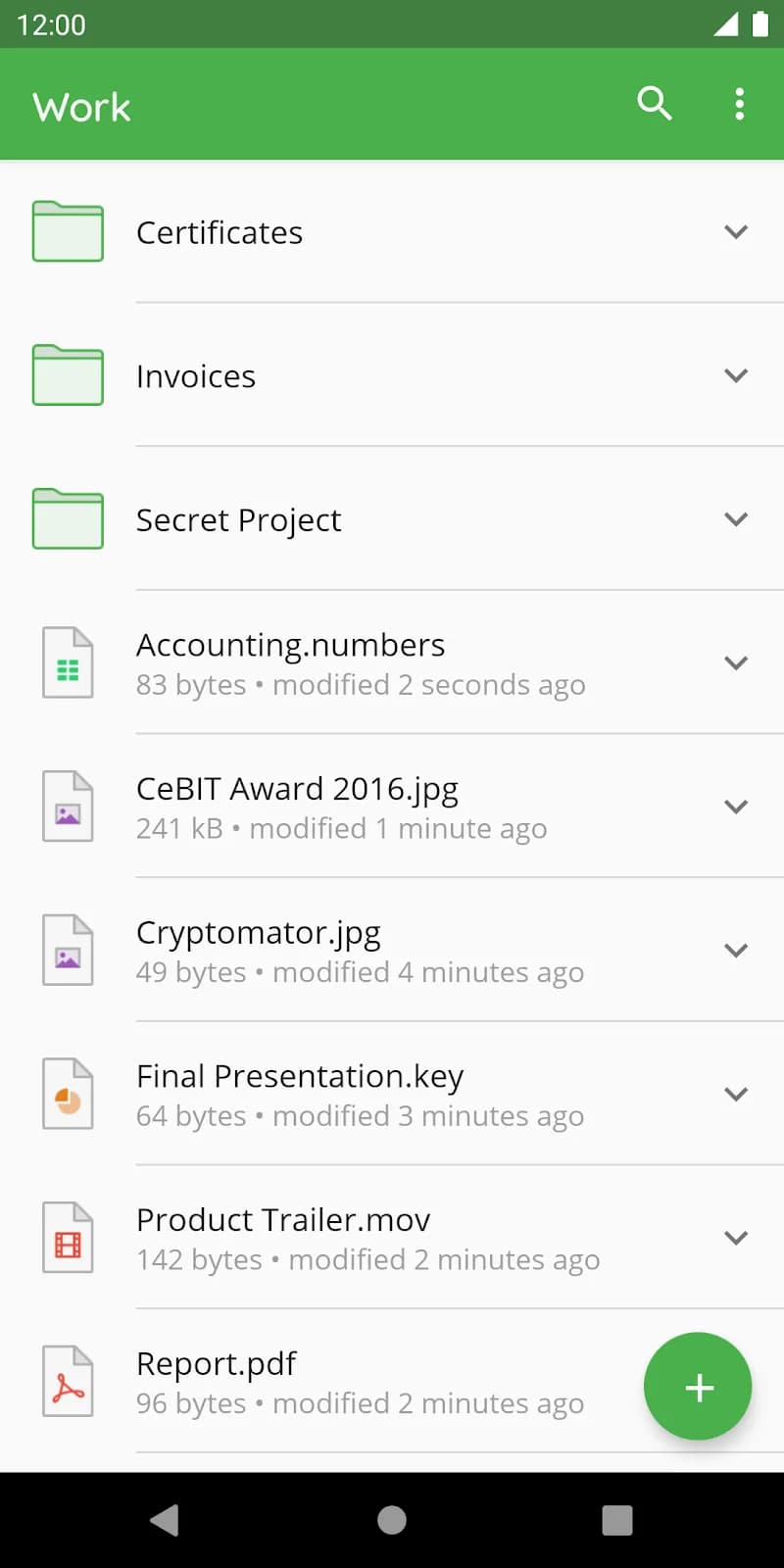Expand options chevron for Invoices
This screenshot has height=1568, width=784.
tap(736, 375)
